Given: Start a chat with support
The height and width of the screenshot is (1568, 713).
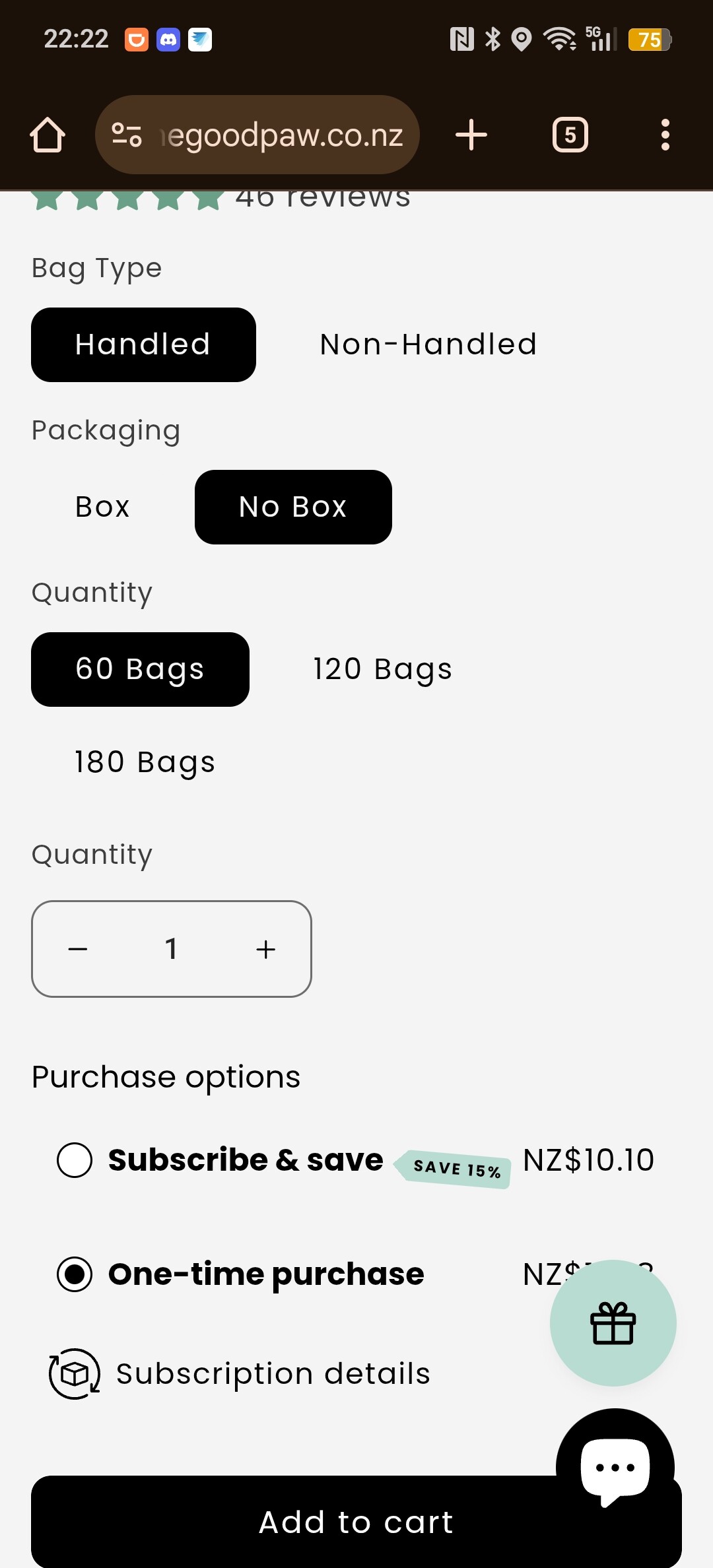Looking at the screenshot, I should [615, 1466].
